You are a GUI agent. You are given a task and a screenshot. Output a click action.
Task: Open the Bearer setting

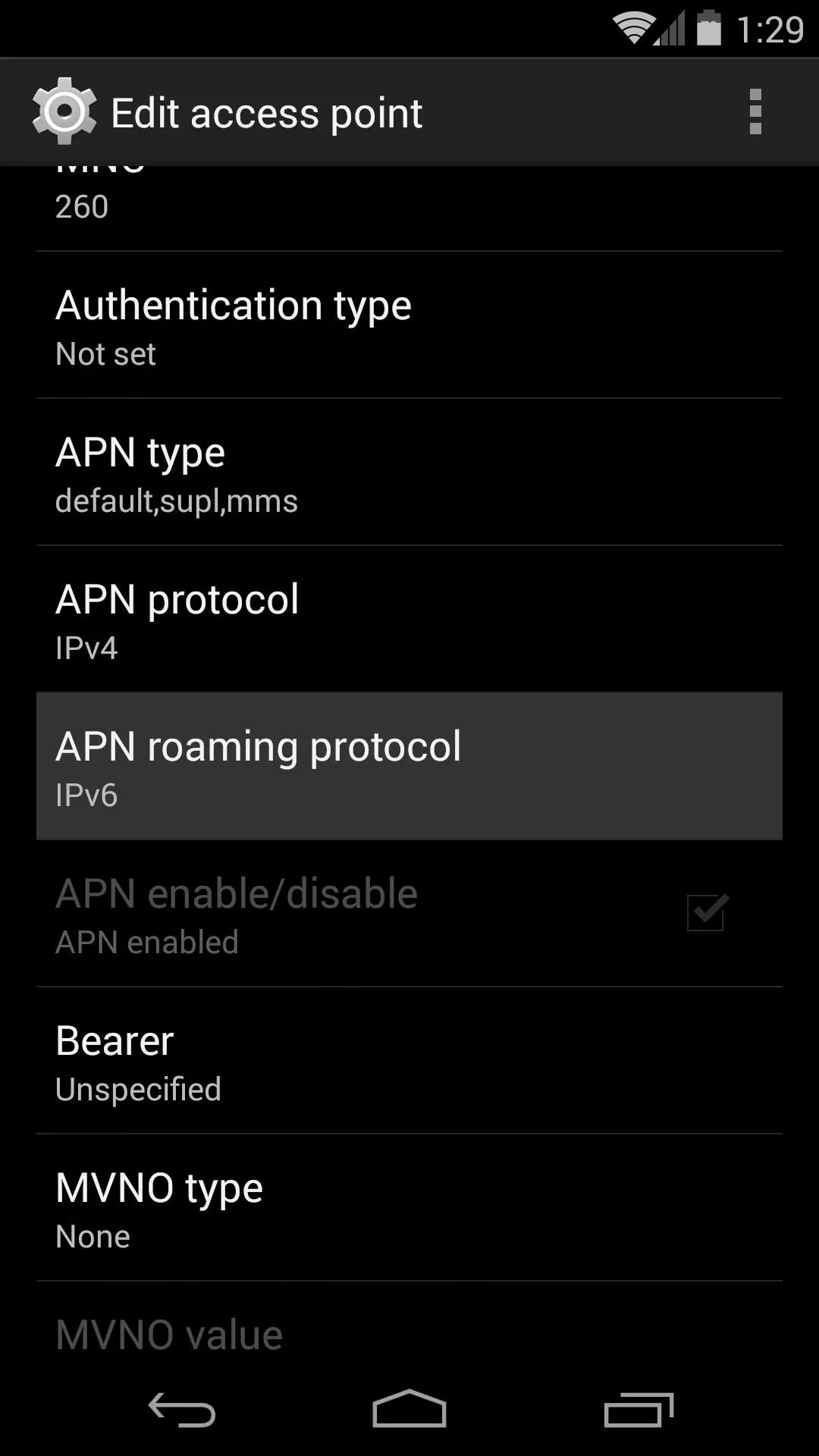[x=409, y=1061]
